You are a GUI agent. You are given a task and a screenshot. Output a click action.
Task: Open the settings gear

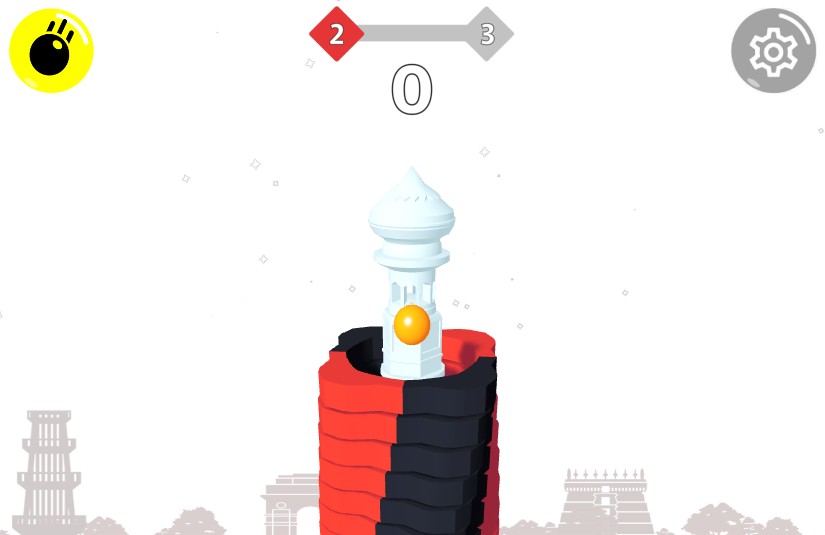point(773,51)
